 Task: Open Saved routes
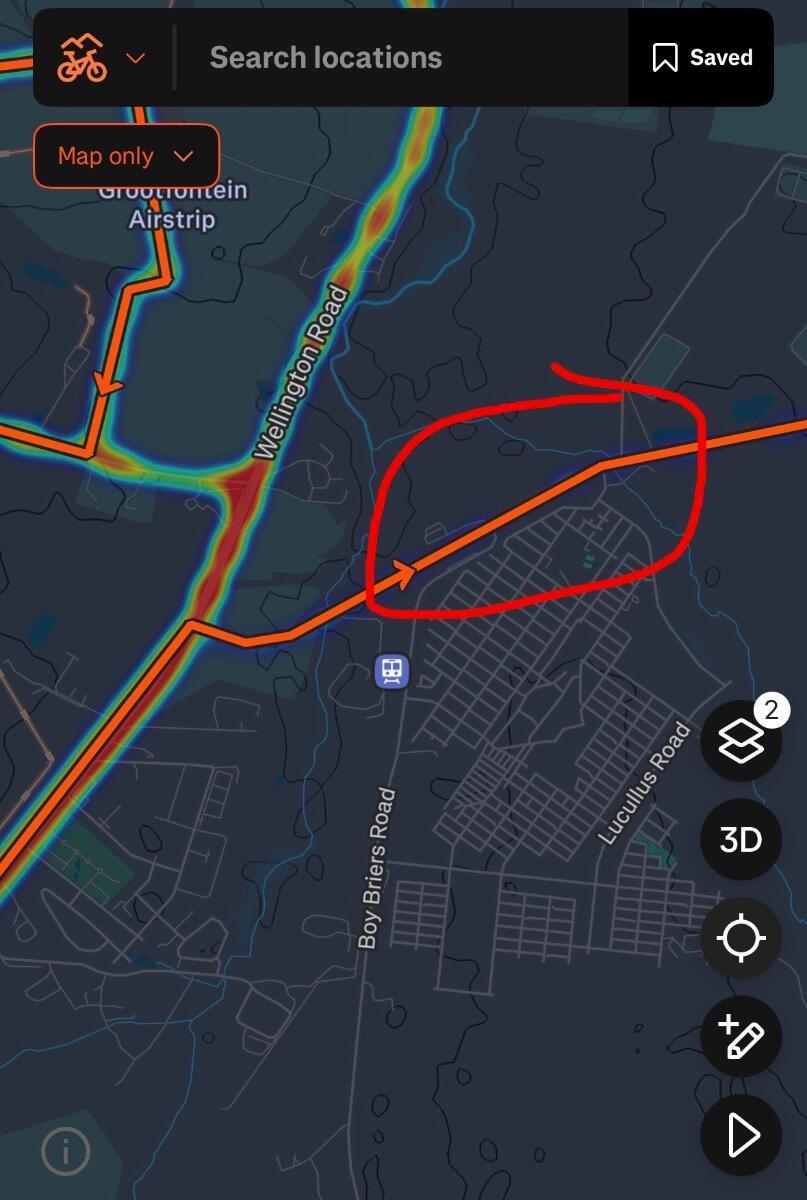[702, 58]
